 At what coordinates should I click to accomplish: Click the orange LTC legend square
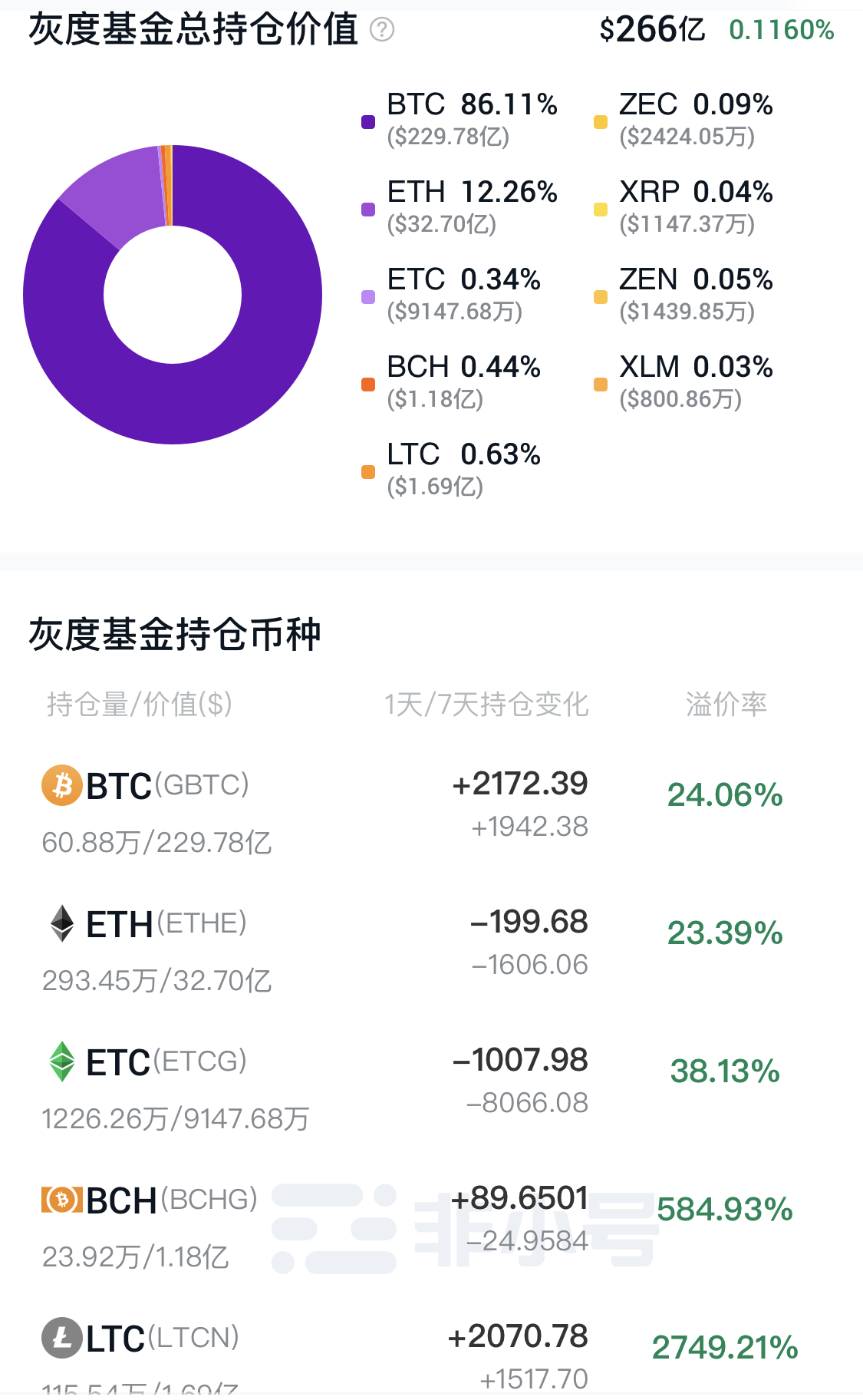point(367,471)
